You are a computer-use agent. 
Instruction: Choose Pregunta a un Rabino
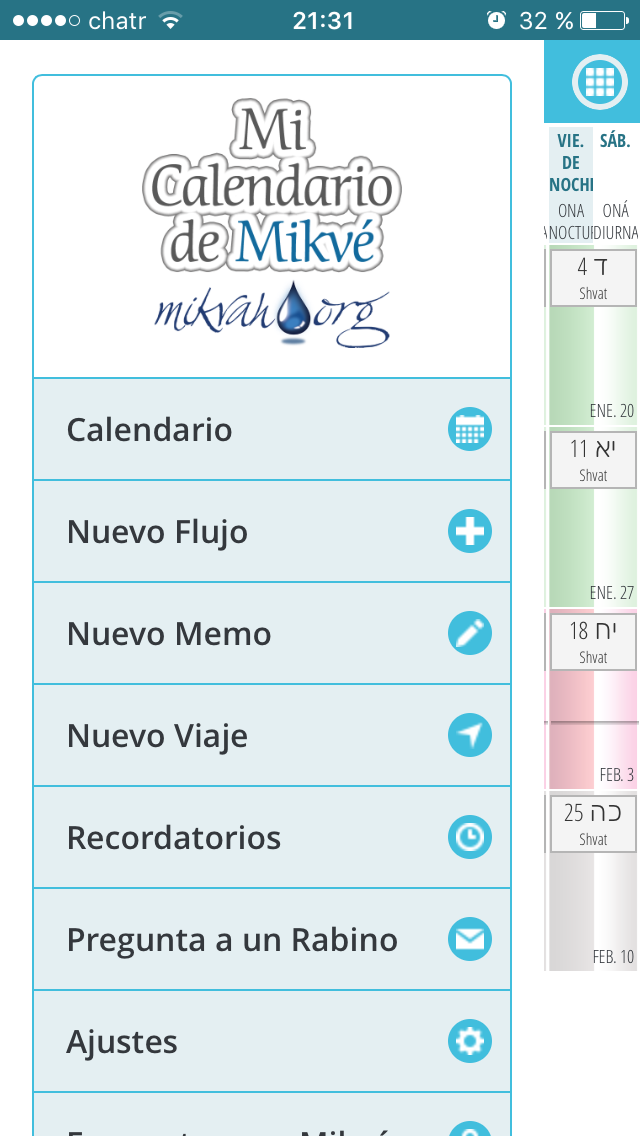(272, 940)
